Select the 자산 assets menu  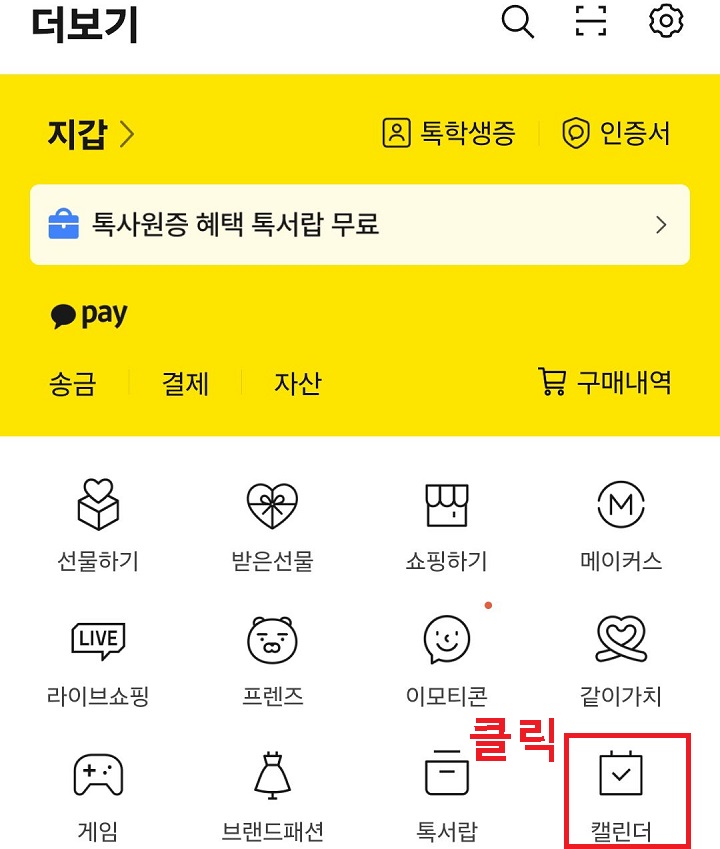tap(295, 382)
